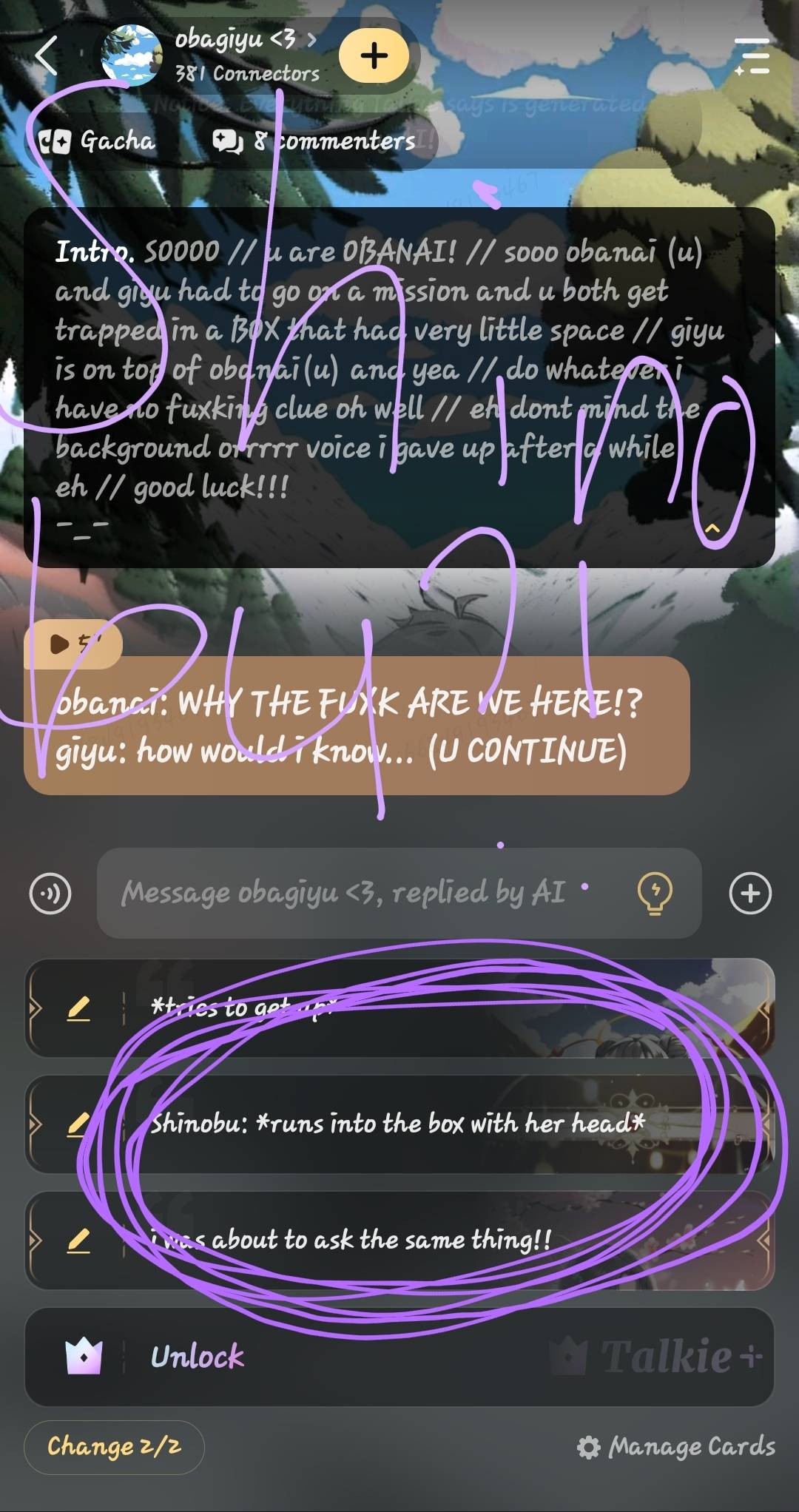
Task: Go back using the top arrow
Action: pyautogui.click(x=46, y=56)
